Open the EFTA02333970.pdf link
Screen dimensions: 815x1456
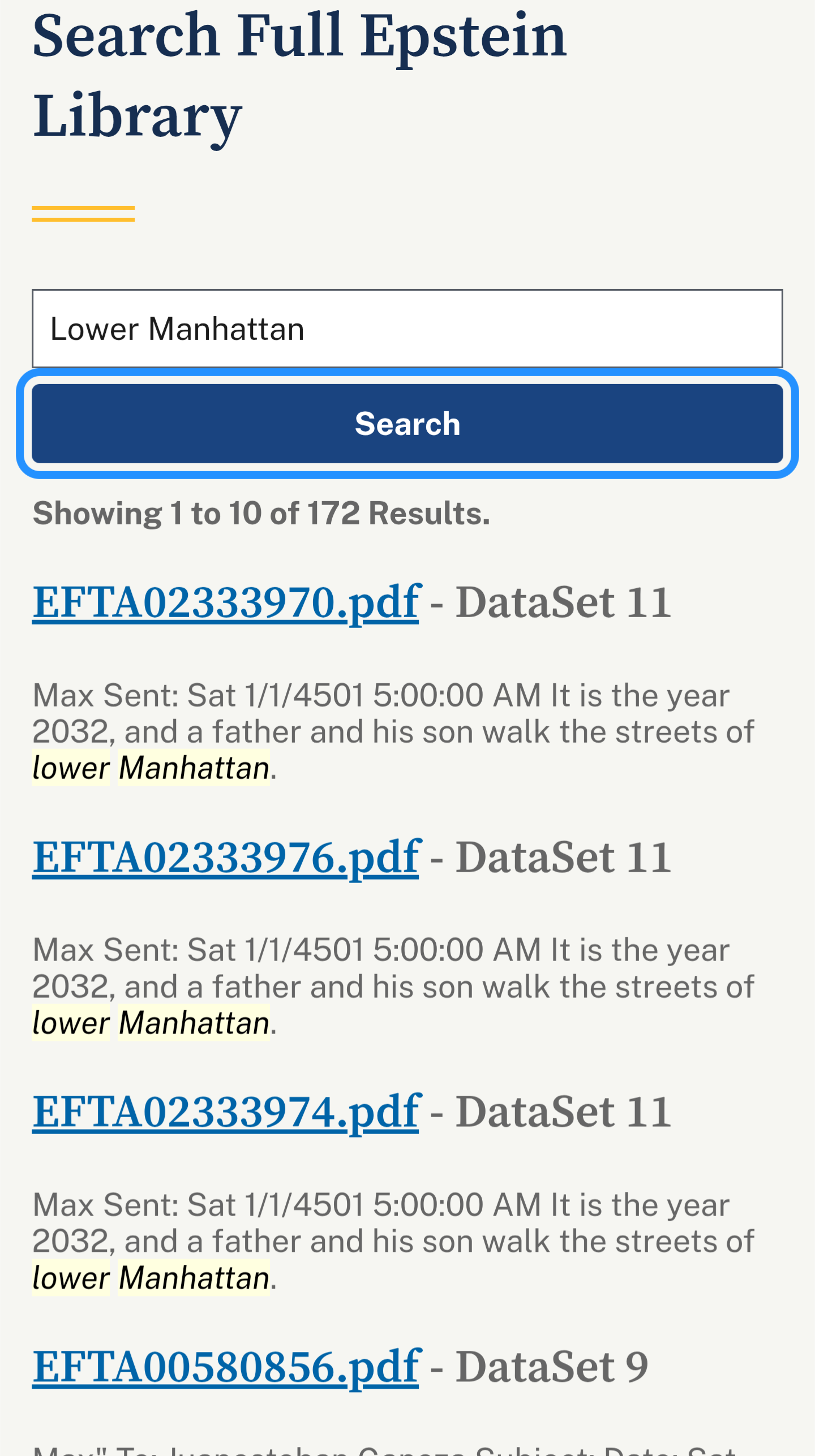click(226, 602)
